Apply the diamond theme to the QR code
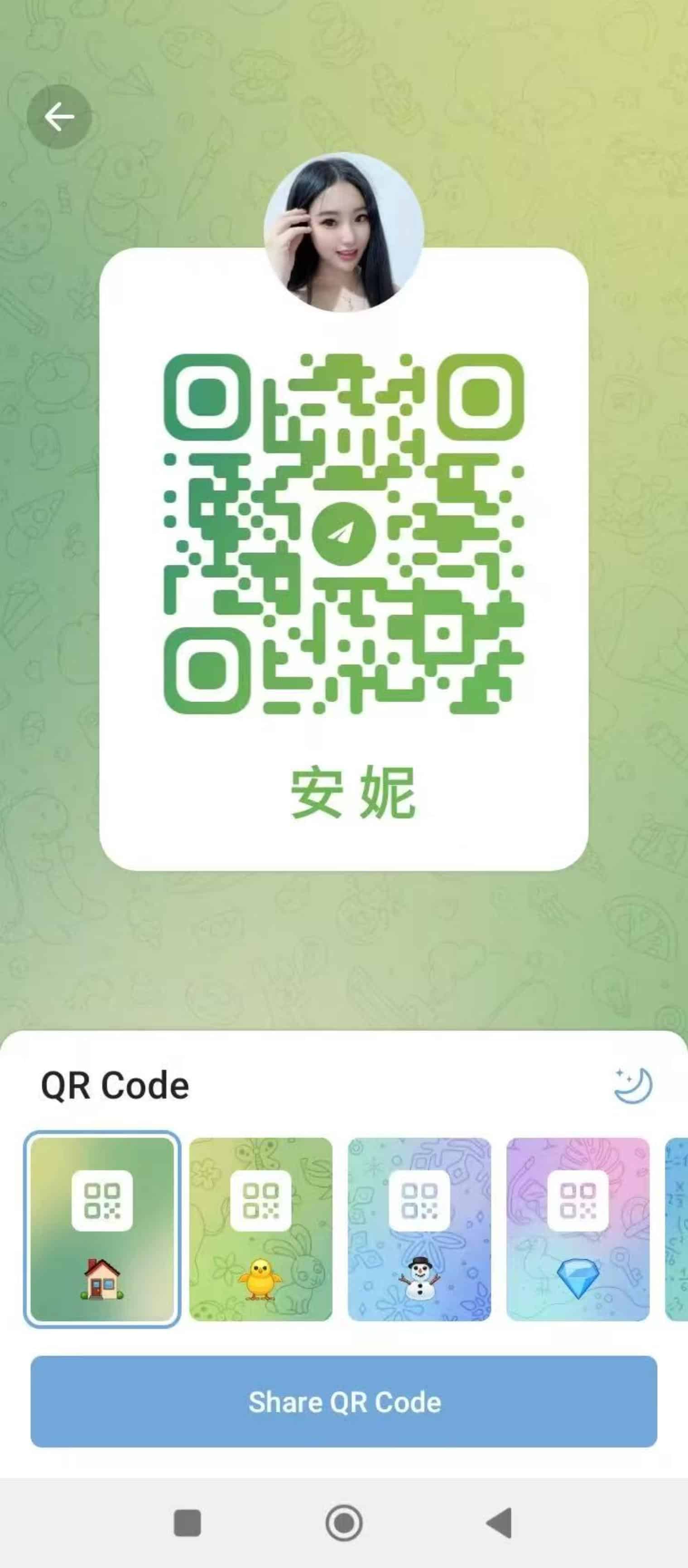Screen dimensions: 688x1568 click(578, 1229)
